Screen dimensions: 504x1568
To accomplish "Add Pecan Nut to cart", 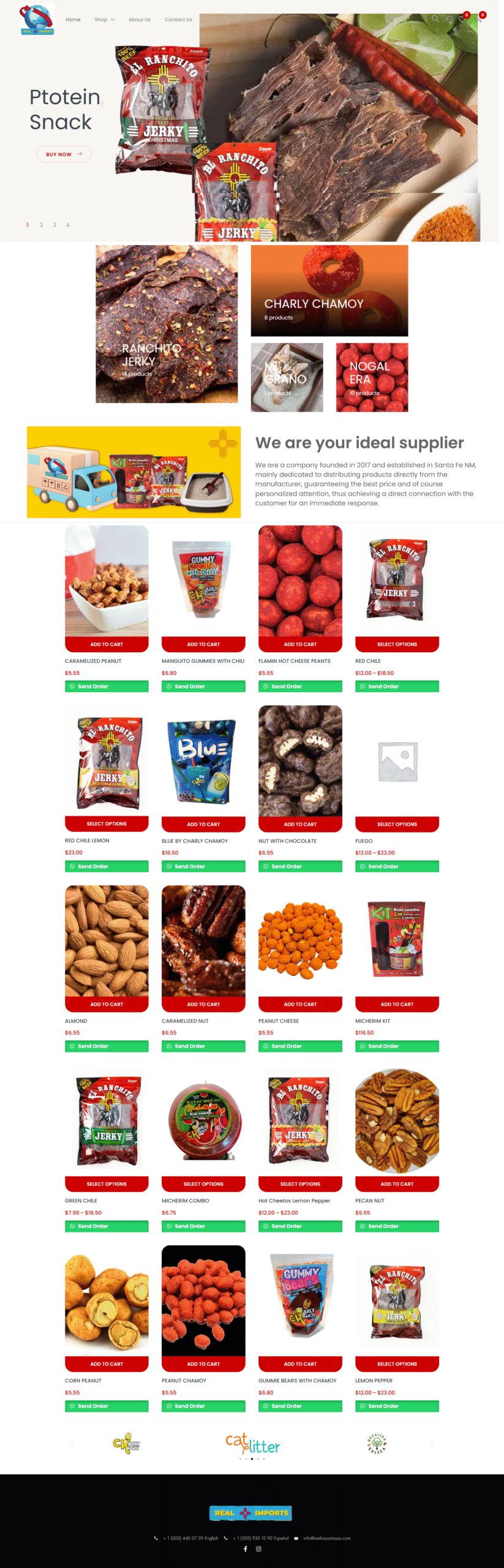I will tap(397, 1184).
